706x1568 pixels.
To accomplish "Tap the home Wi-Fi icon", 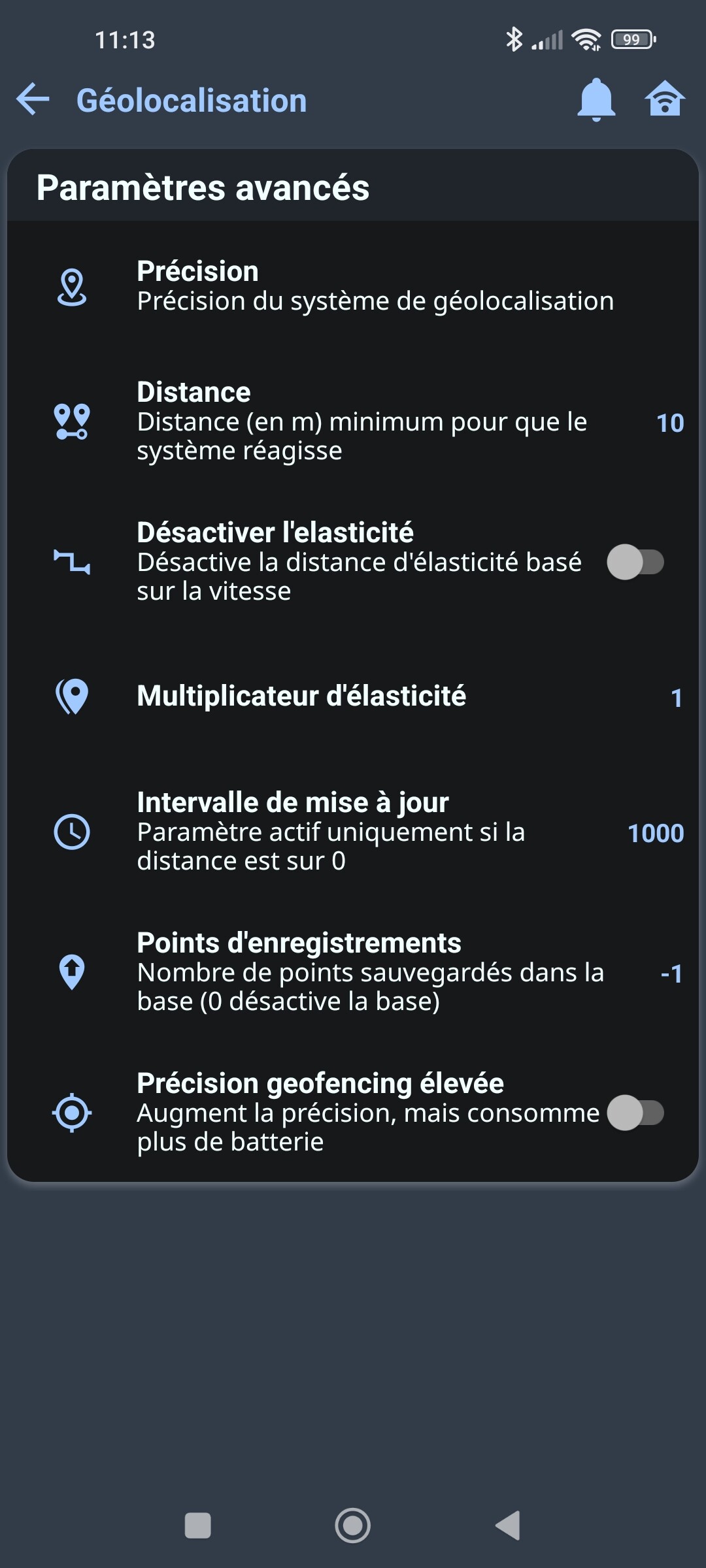I will [664, 99].
